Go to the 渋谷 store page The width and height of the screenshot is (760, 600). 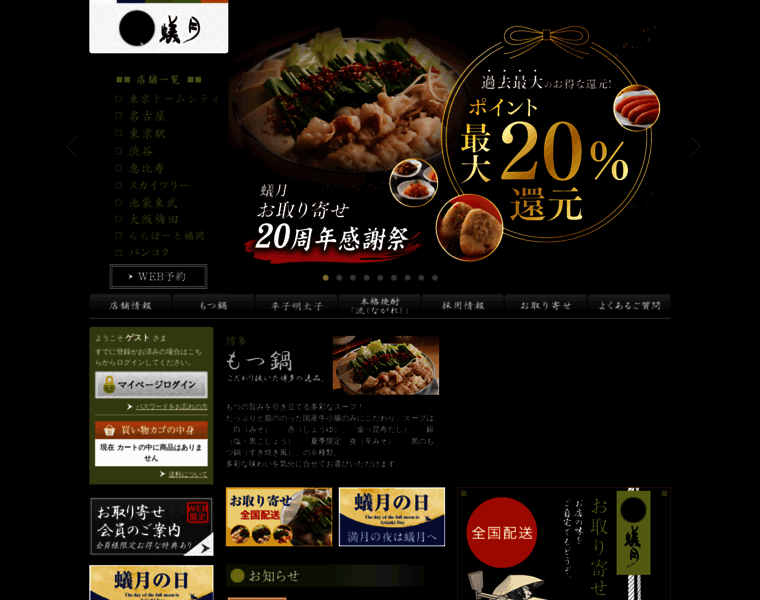point(140,150)
